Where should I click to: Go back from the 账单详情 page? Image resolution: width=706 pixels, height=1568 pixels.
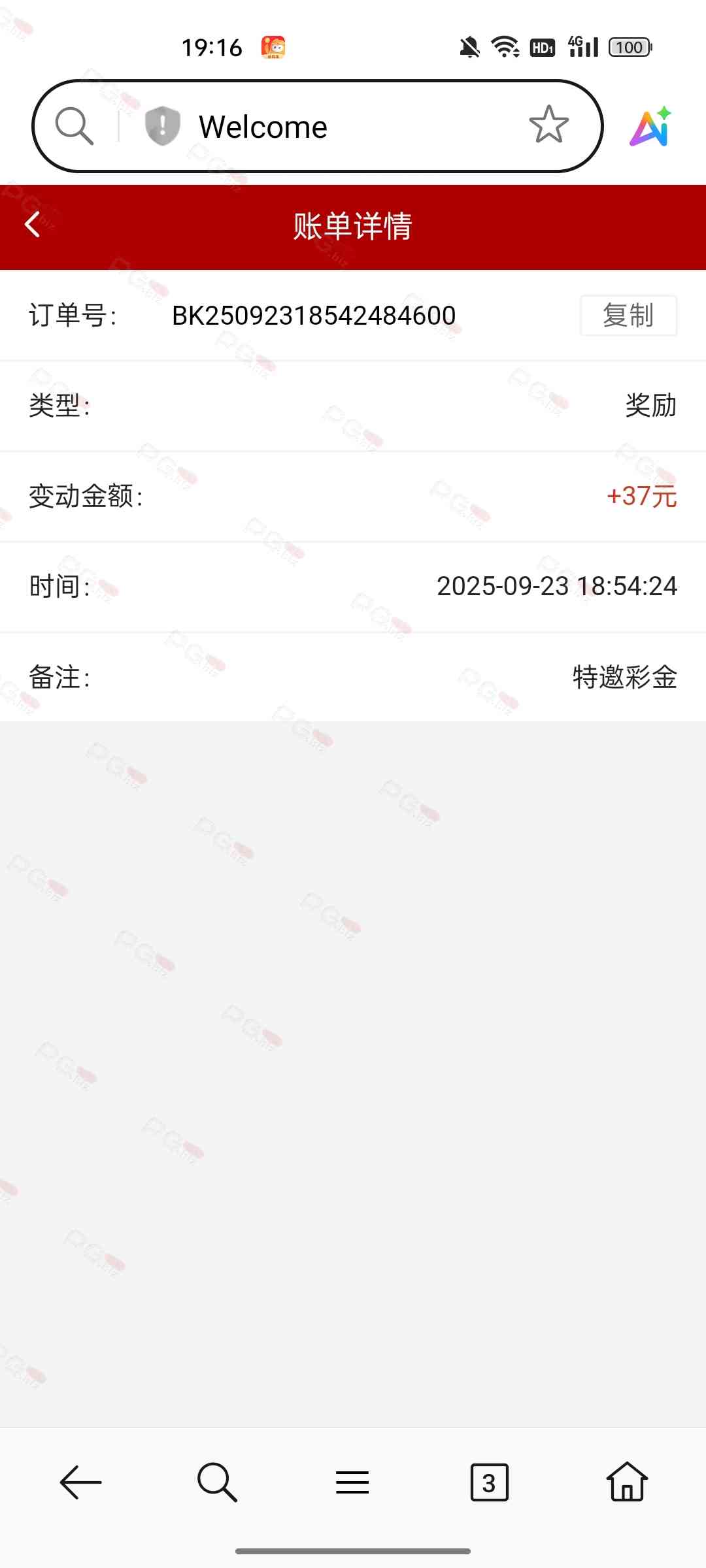[33, 225]
